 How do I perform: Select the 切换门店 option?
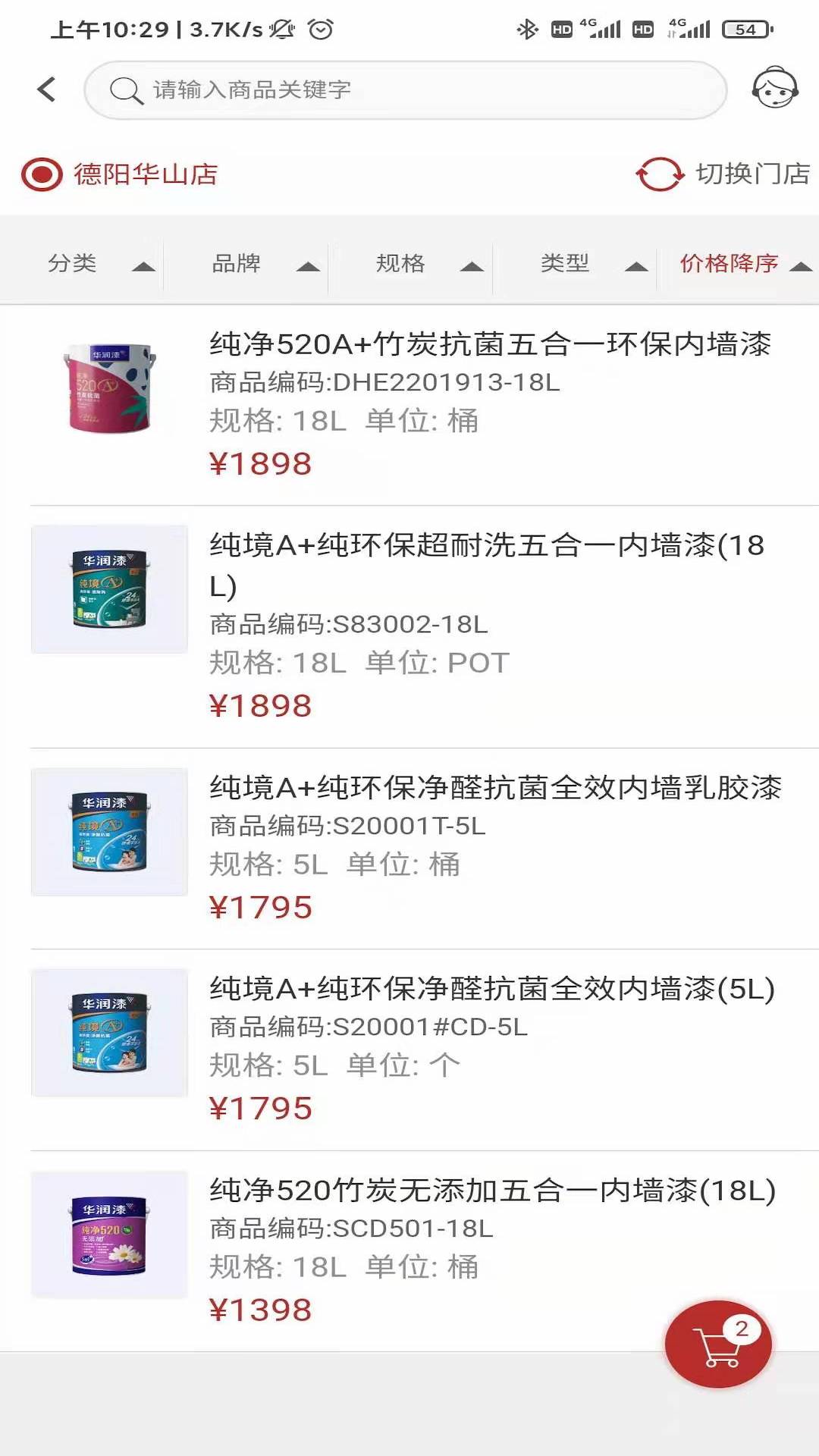753,173
